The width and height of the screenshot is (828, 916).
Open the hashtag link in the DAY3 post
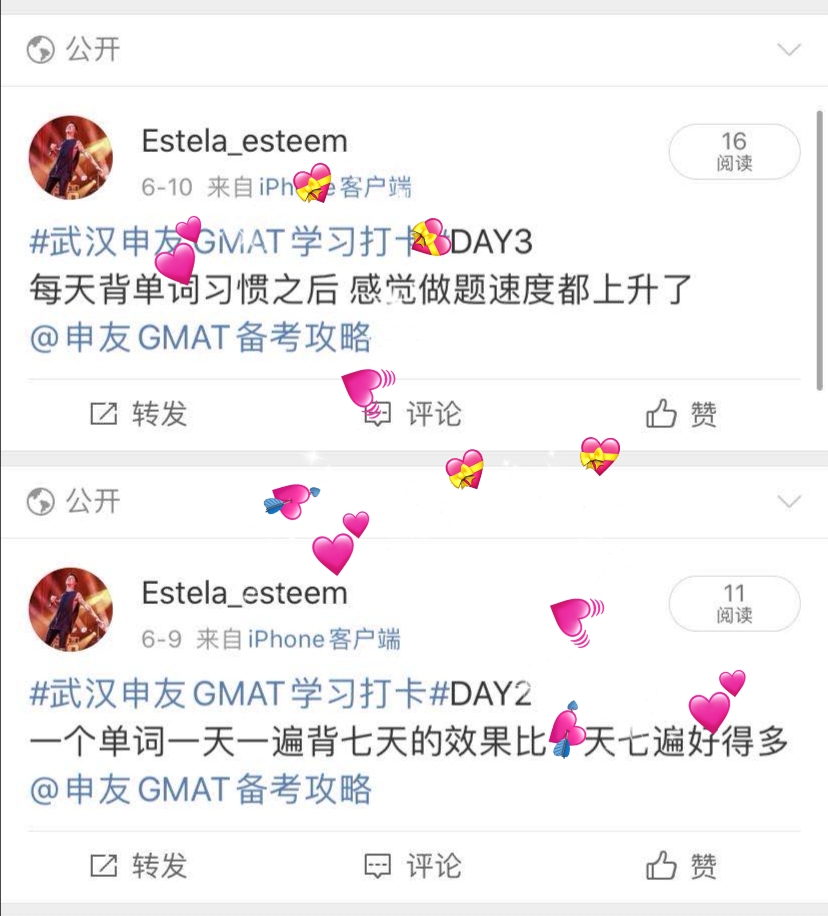tap(238, 241)
